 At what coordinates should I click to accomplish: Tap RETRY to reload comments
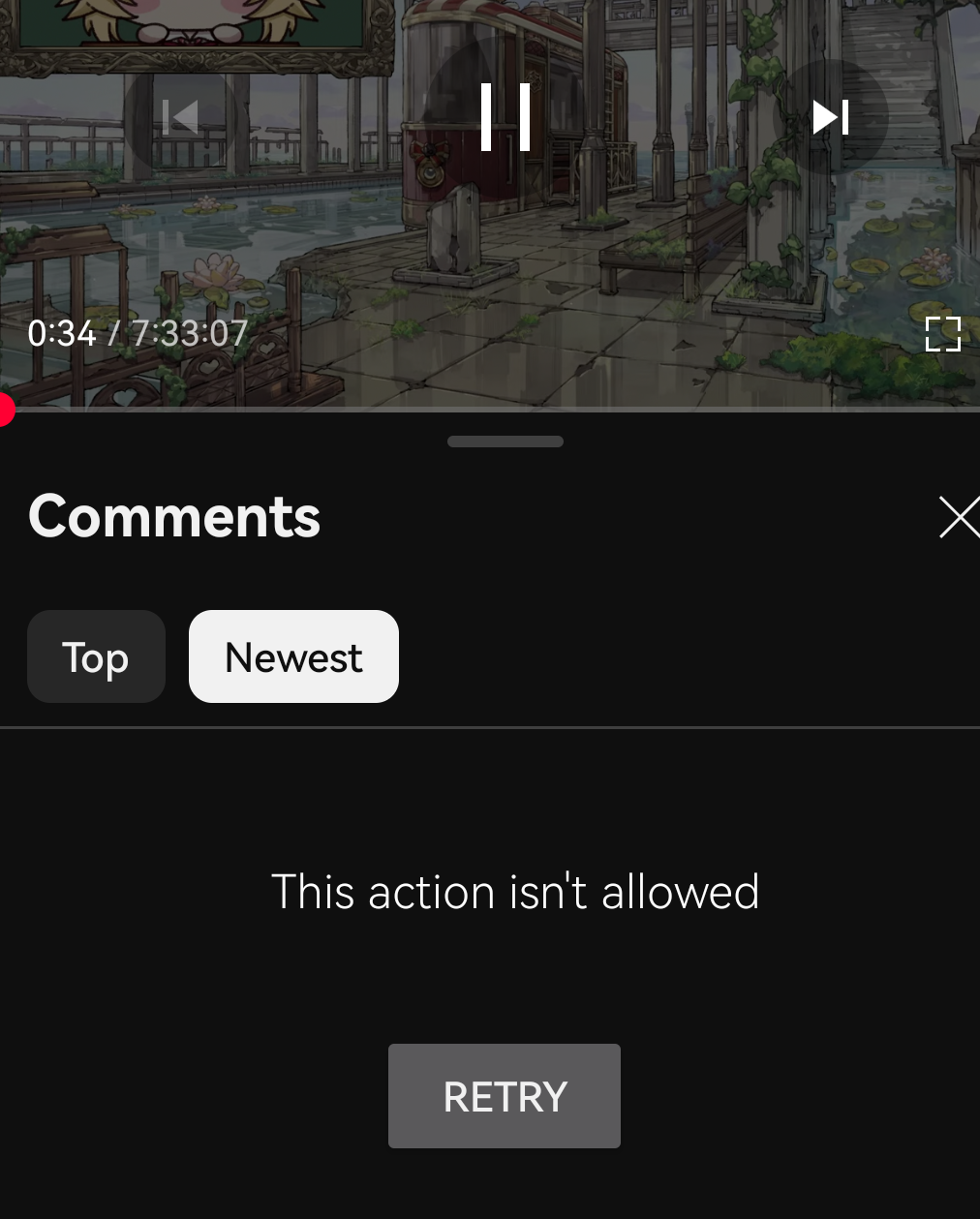pyautogui.click(x=504, y=1096)
